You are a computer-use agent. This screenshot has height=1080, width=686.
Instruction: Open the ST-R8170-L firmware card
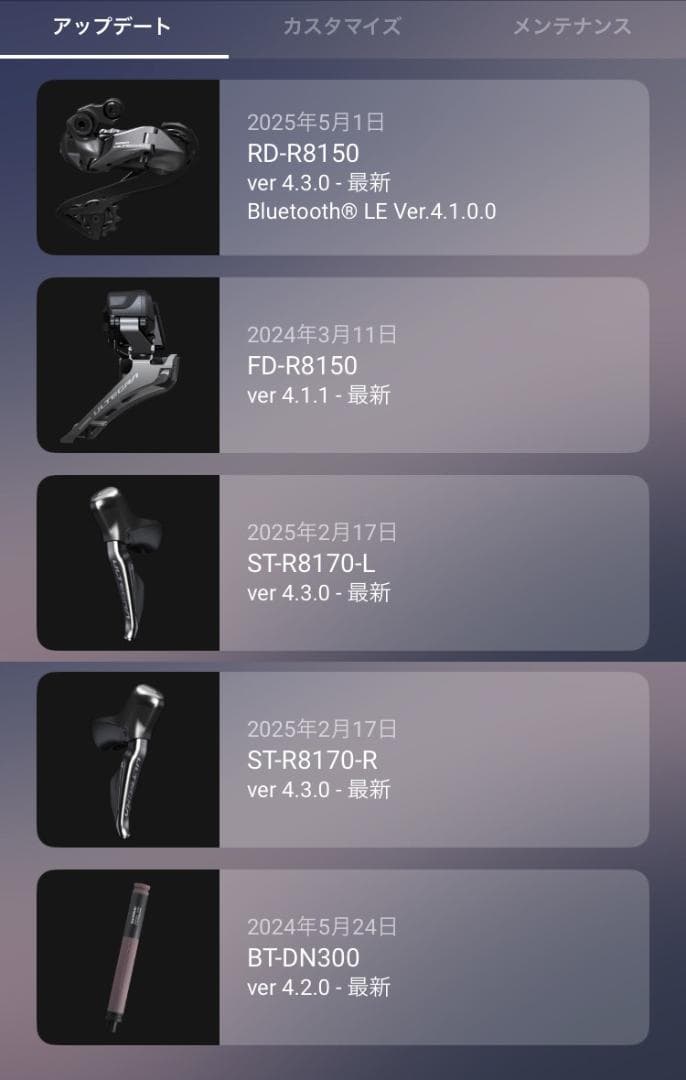point(343,563)
